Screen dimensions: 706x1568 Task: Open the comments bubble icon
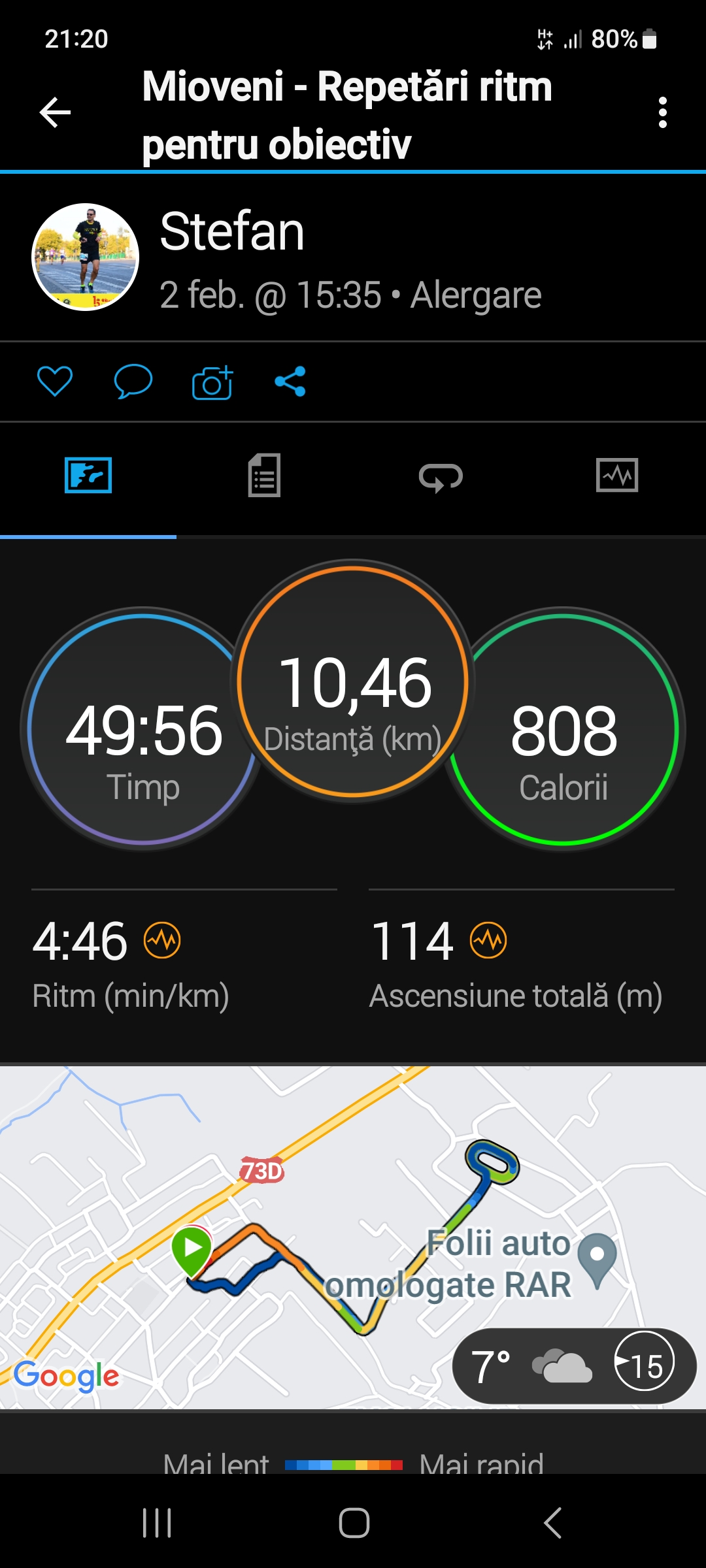[133, 381]
